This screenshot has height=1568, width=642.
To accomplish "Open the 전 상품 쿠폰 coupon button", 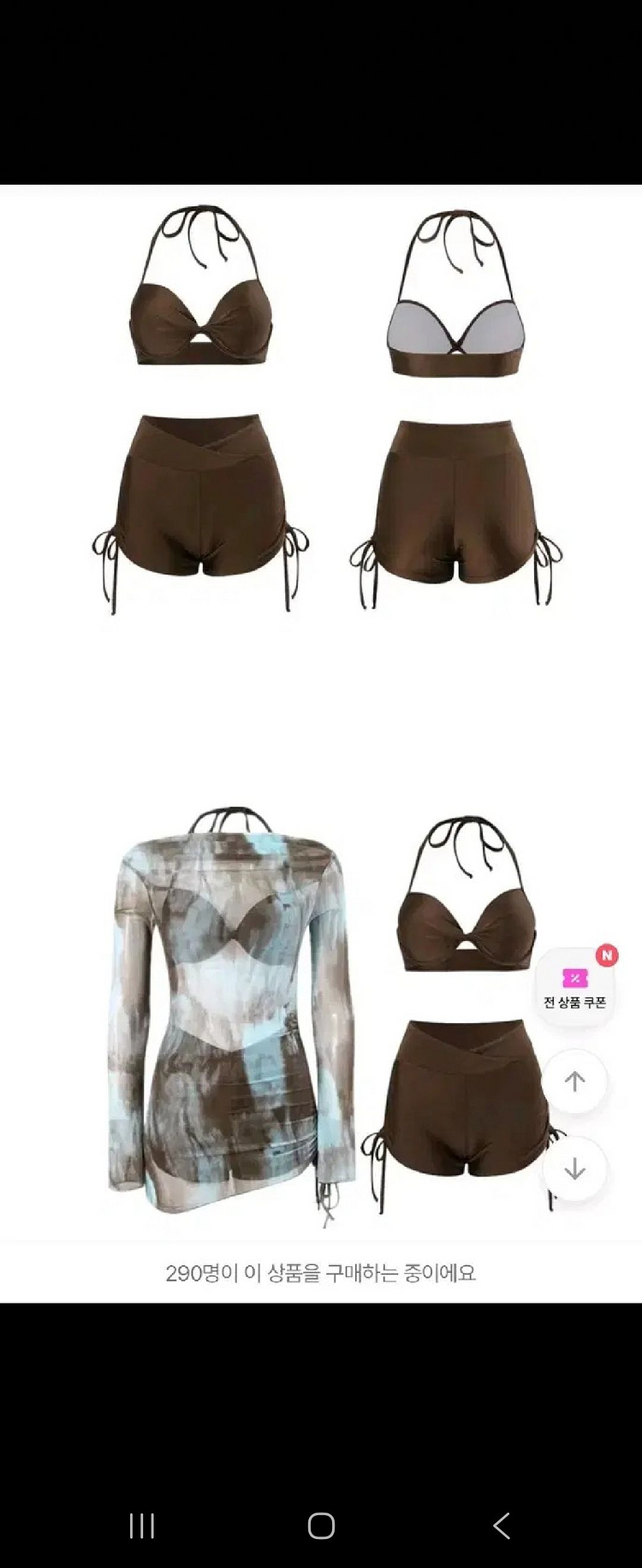I will coord(574,988).
